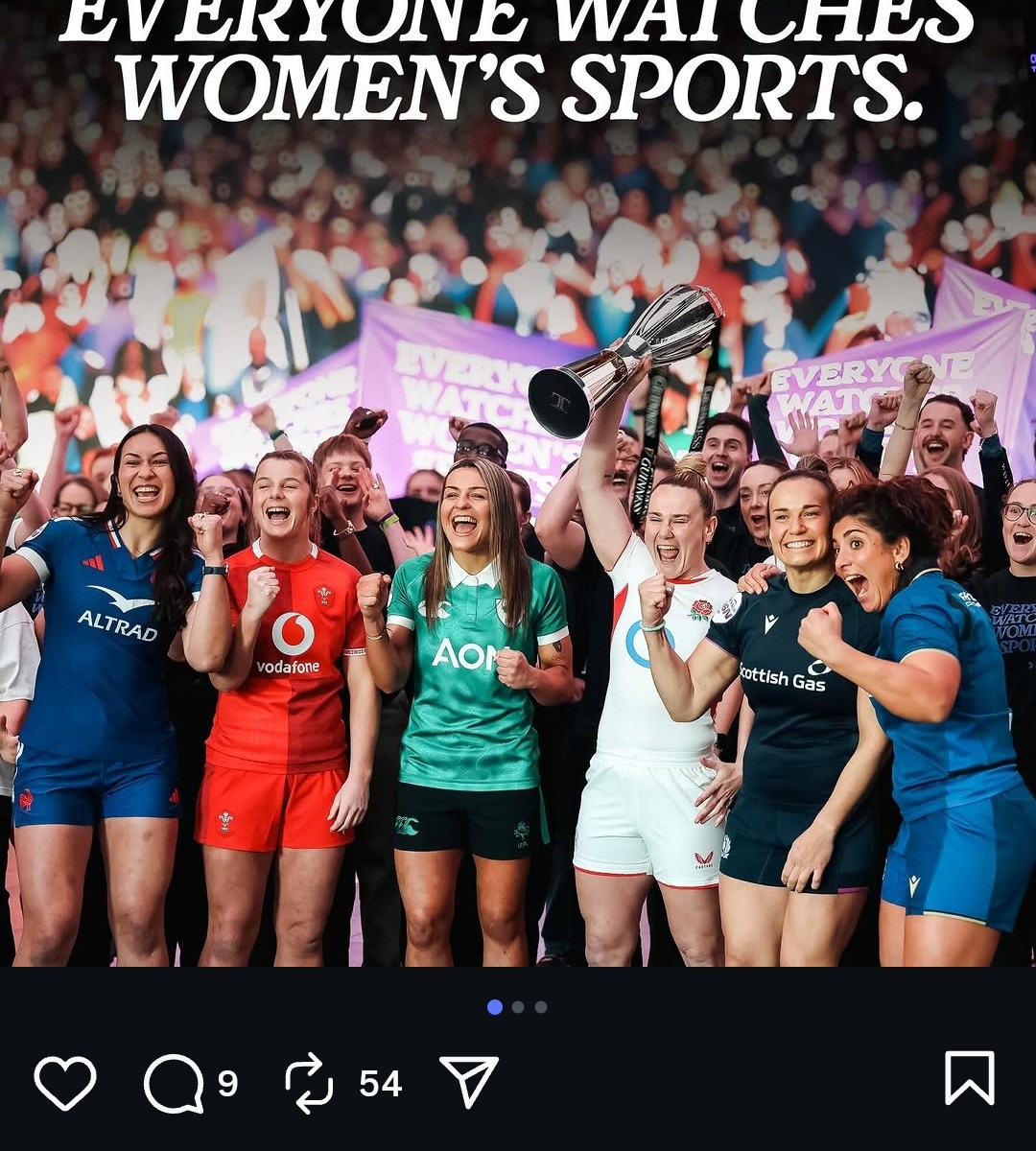The height and width of the screenshot is (1151, 1036).
Task: Repost this post with 54 reposts
Action: pyautogui.click(x=310, y=1084)
